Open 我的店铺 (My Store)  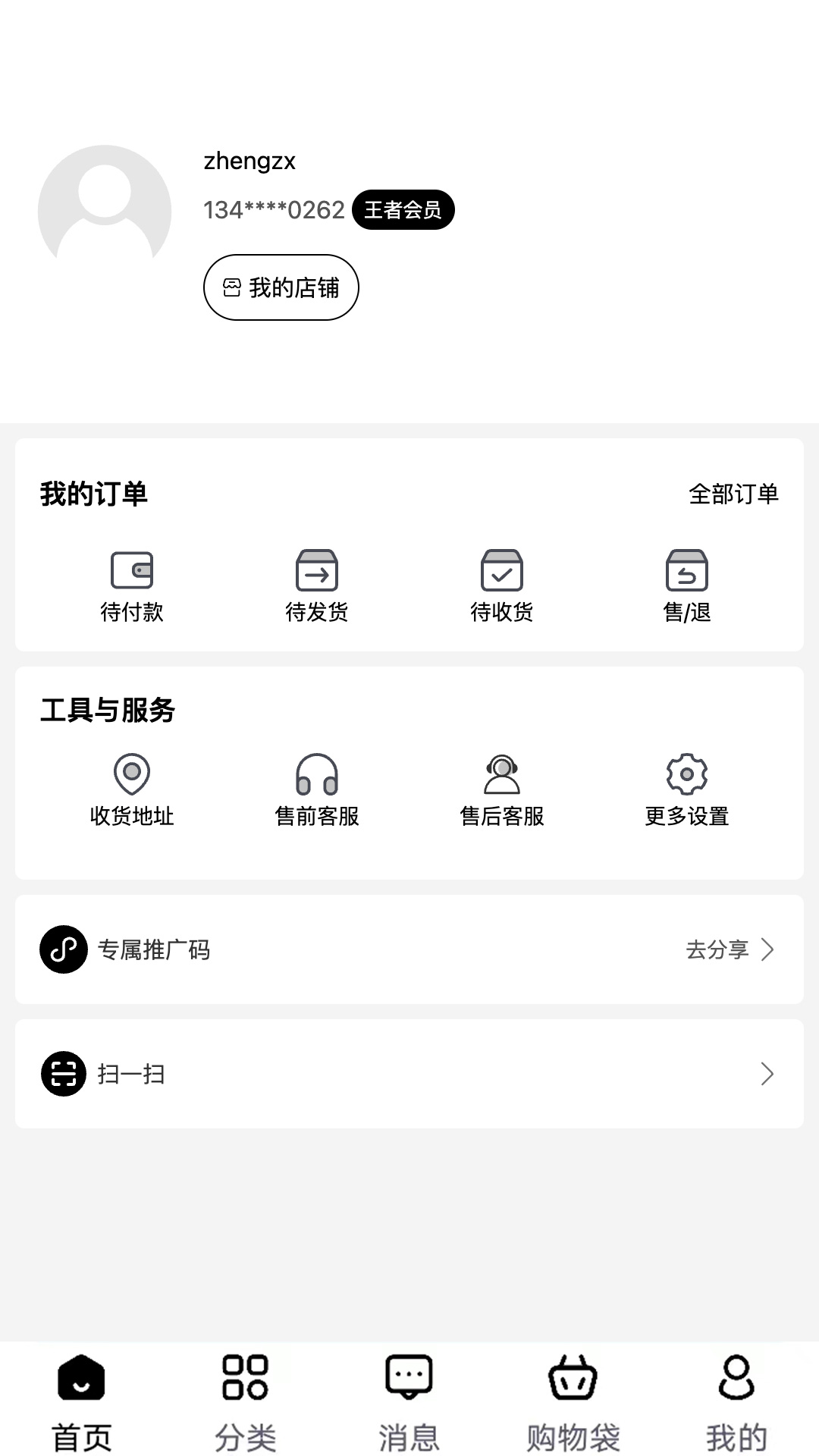point(281,287)
